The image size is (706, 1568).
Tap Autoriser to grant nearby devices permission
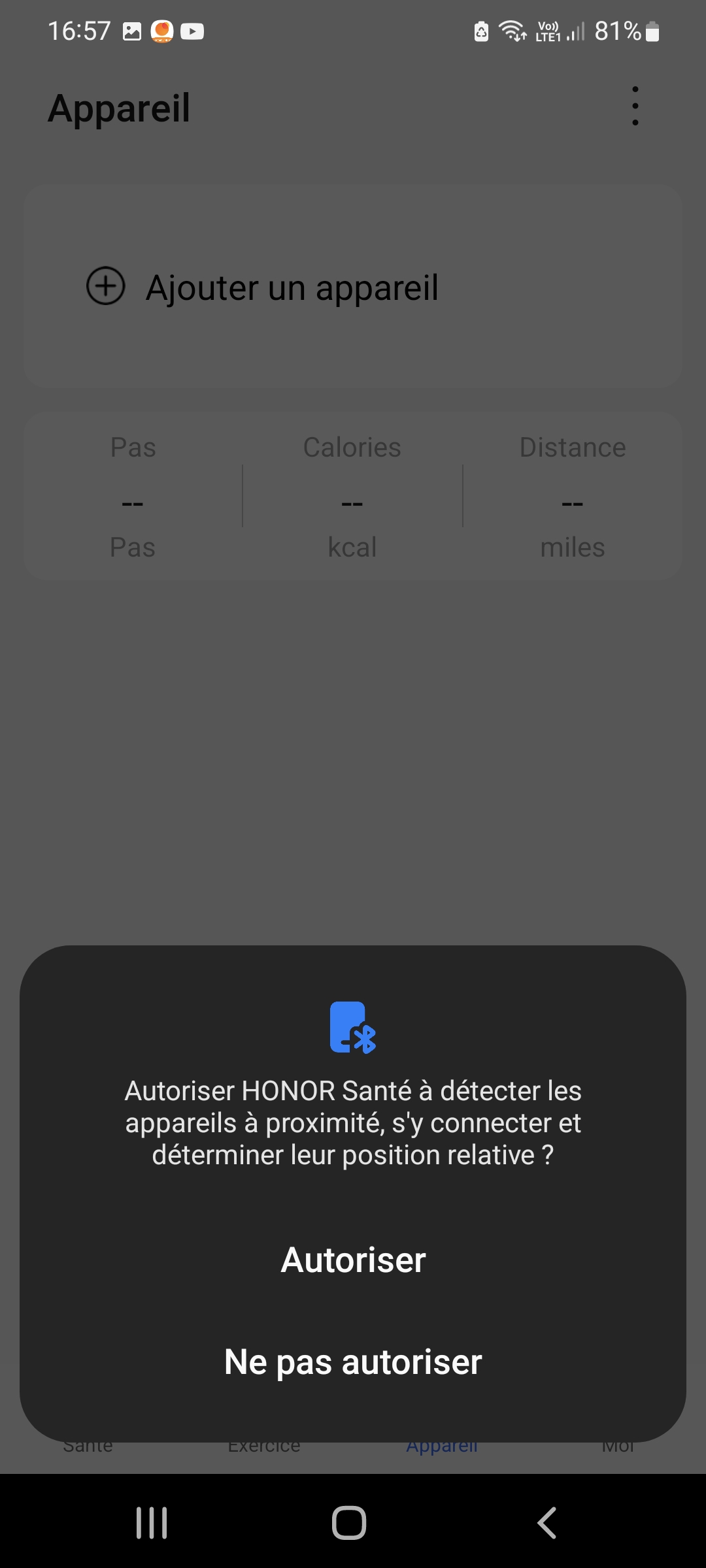point(353,1260)
